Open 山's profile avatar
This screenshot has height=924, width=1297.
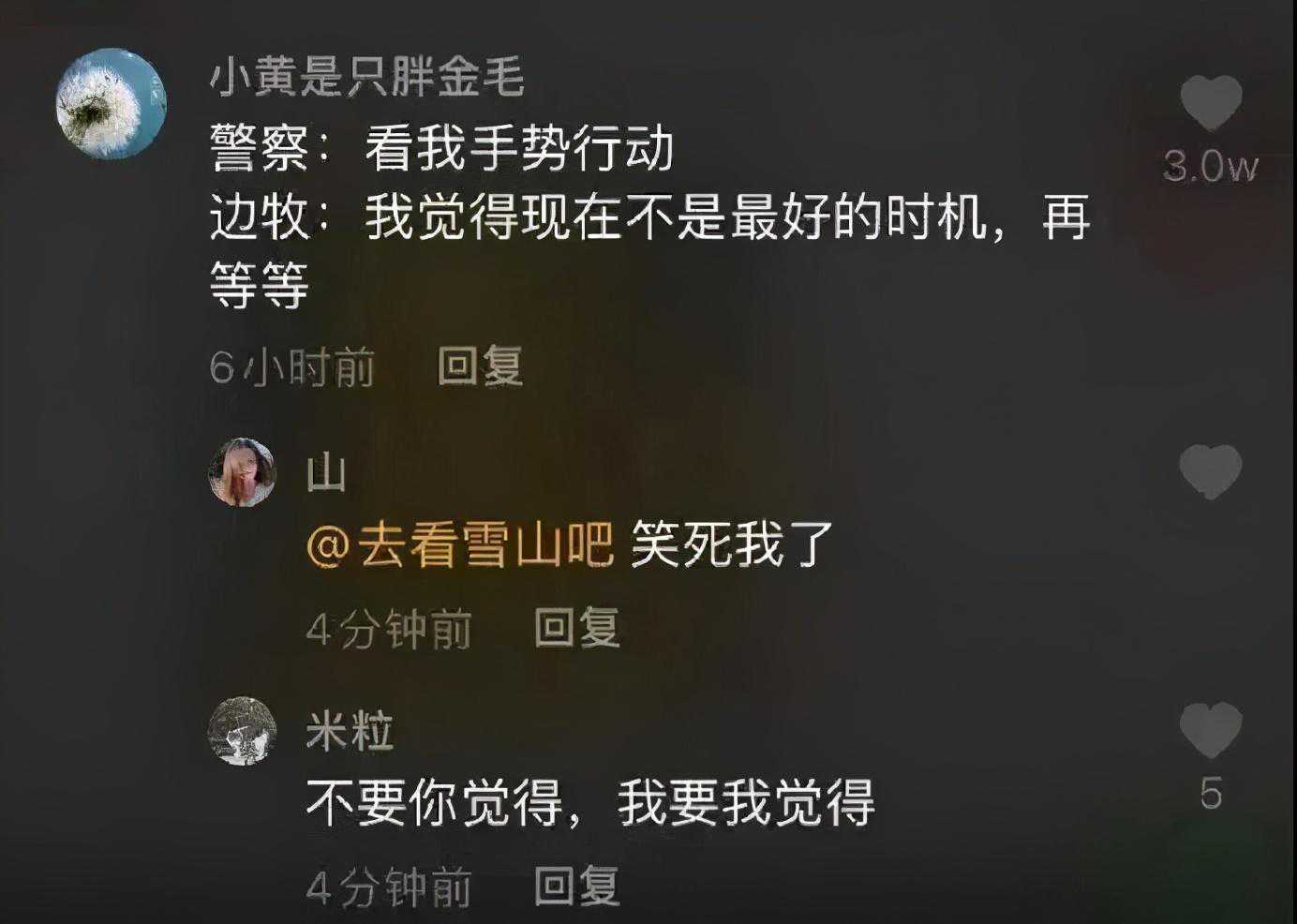pyautogui.click(x=242, y=471)
